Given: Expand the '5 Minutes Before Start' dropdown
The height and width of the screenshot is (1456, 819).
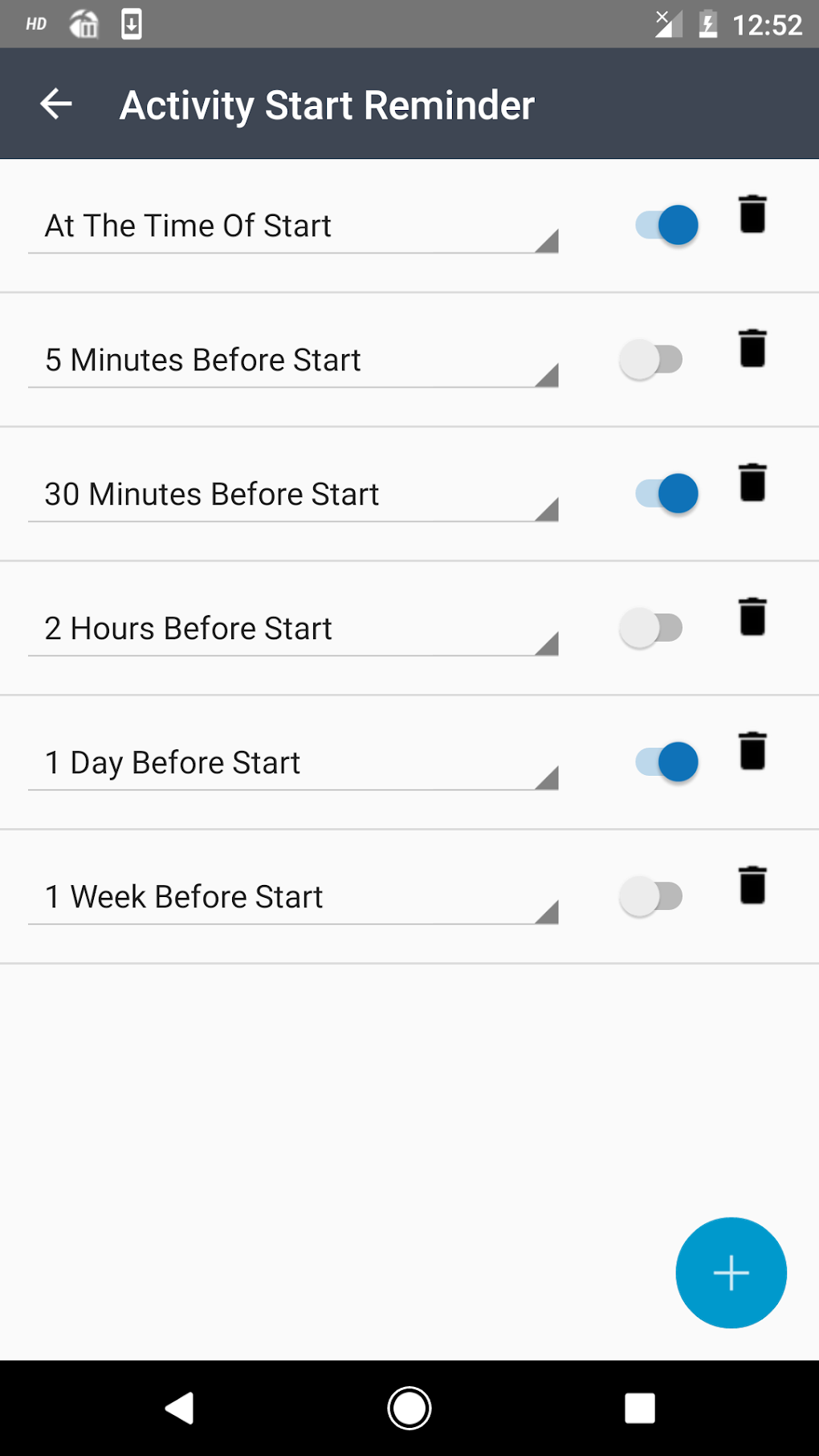Looking at the screenshot, I should click(x=293, y=361).
